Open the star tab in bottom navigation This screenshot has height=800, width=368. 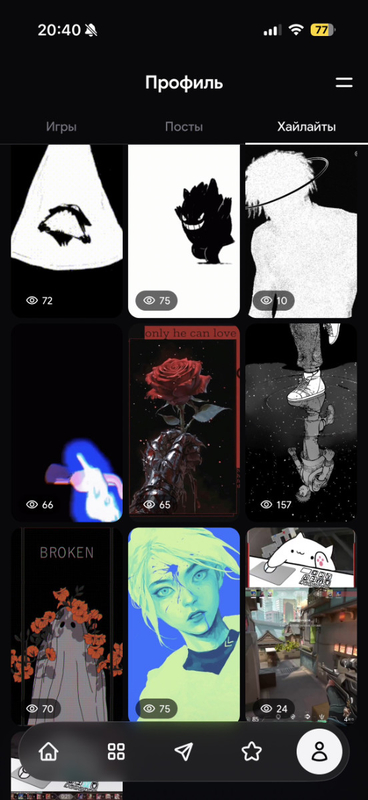coord(251,751)
